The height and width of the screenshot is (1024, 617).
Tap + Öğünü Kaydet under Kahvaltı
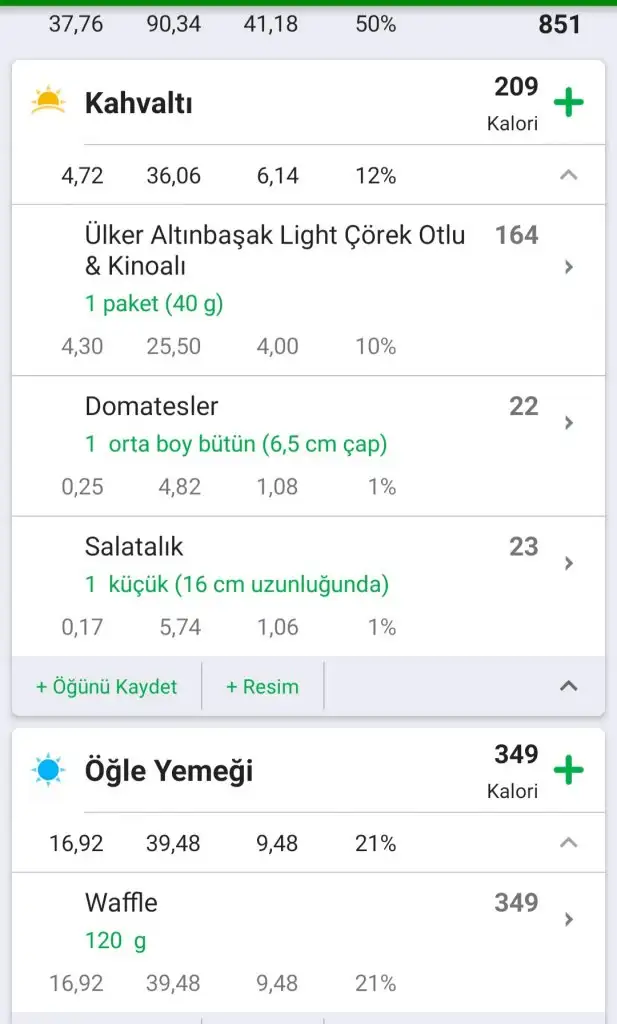pyautogui.click(x=106, y=687)
